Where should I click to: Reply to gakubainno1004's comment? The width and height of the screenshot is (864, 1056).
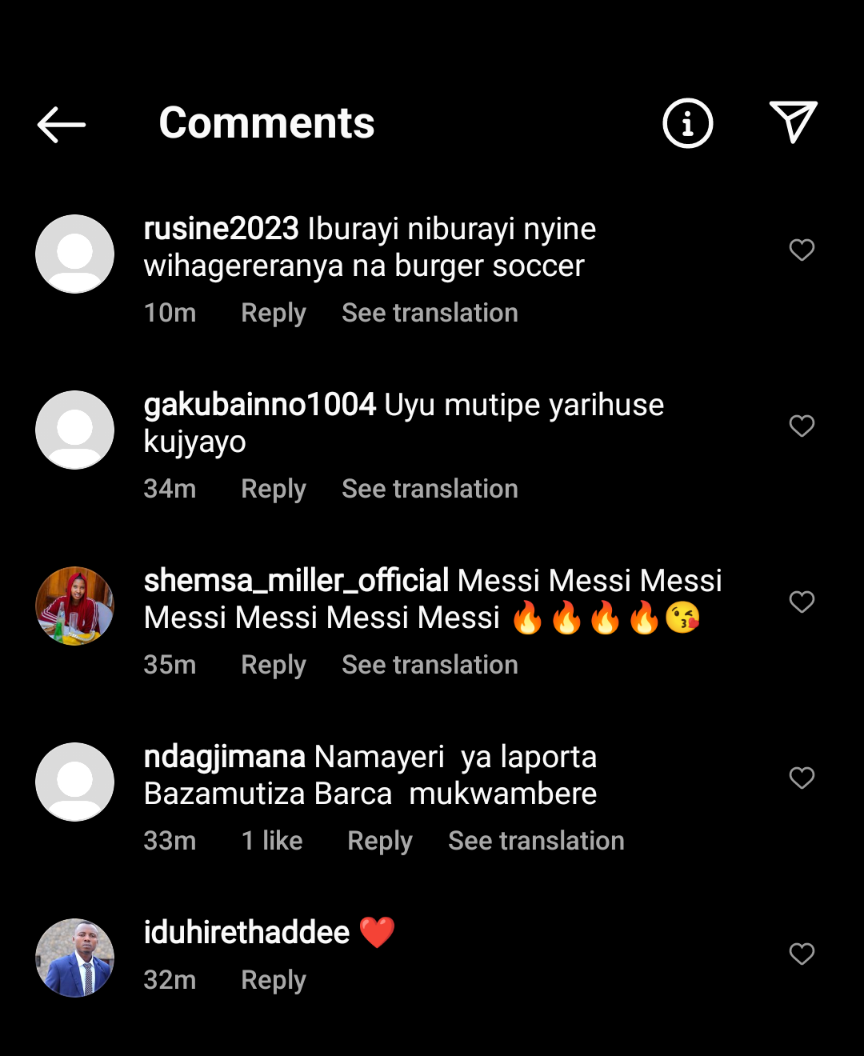click(x=273, y=489)
